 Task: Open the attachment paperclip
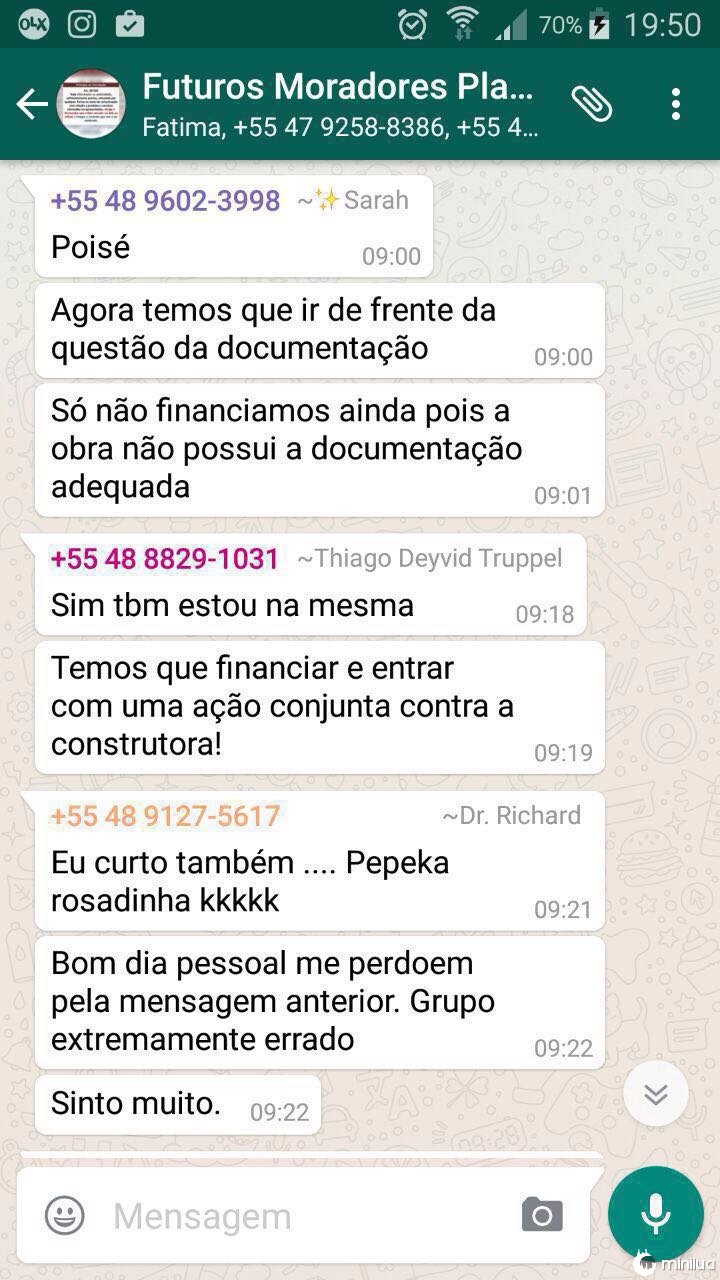(x=592, y=104)
